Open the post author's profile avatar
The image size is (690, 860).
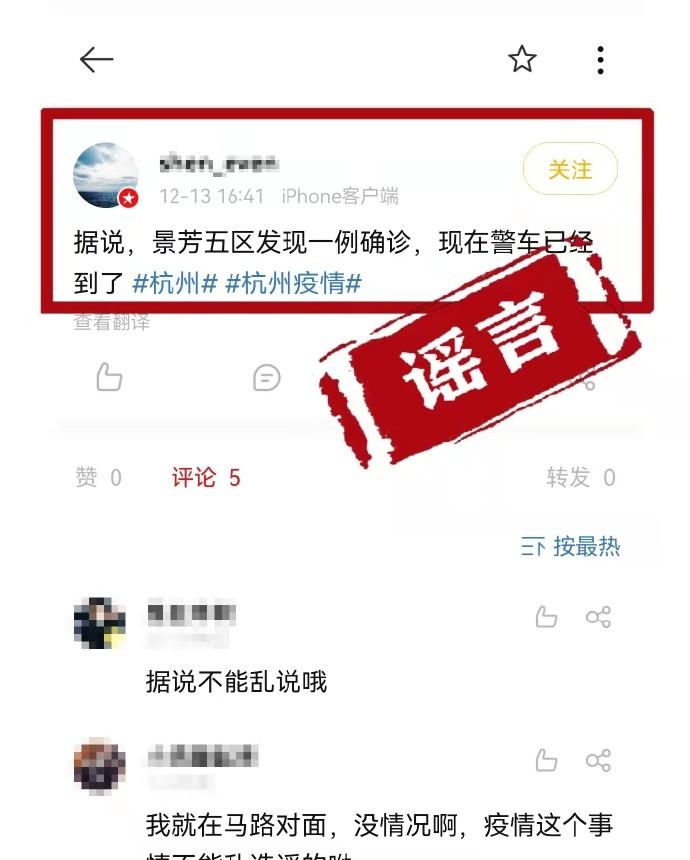pos(106,175)
